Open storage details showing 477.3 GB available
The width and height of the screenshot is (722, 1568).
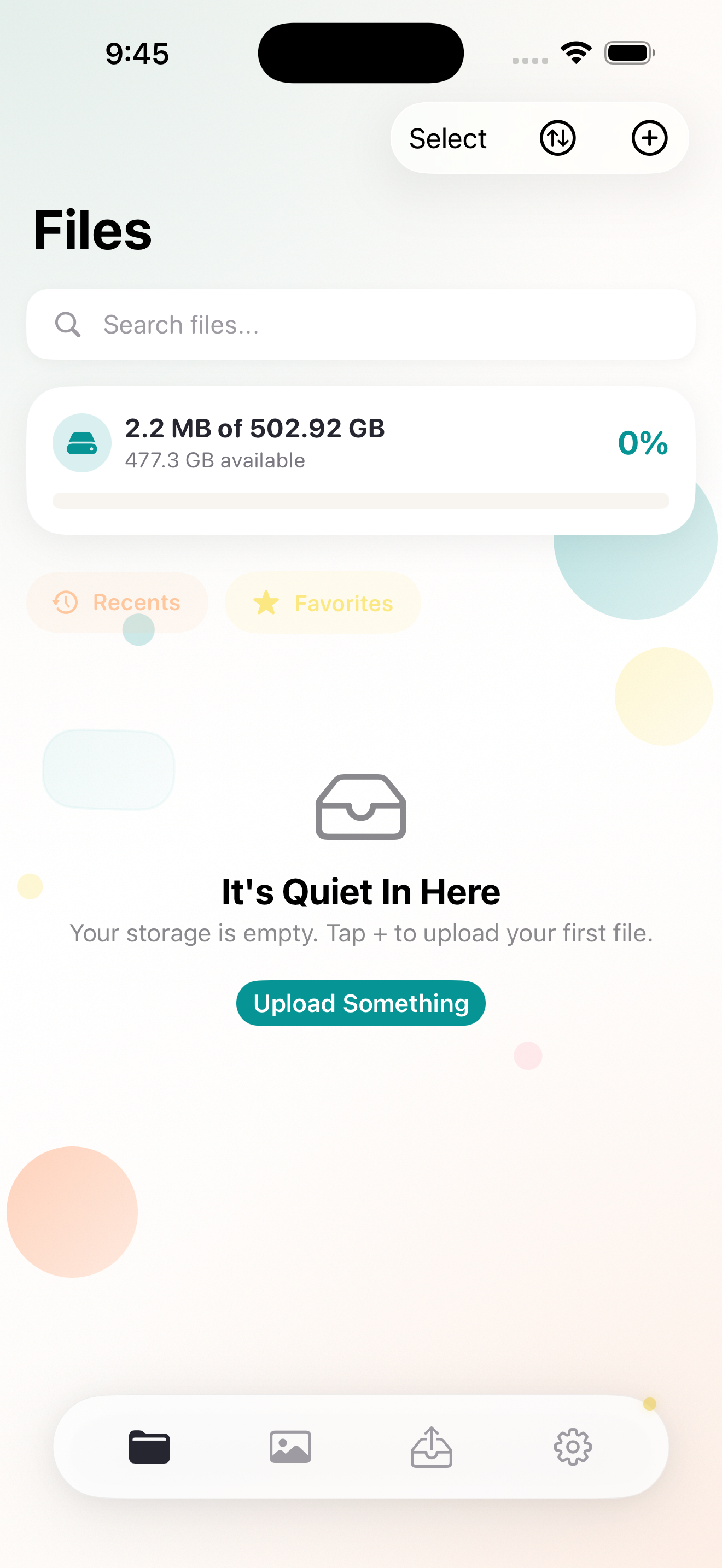tap(215, 460)
